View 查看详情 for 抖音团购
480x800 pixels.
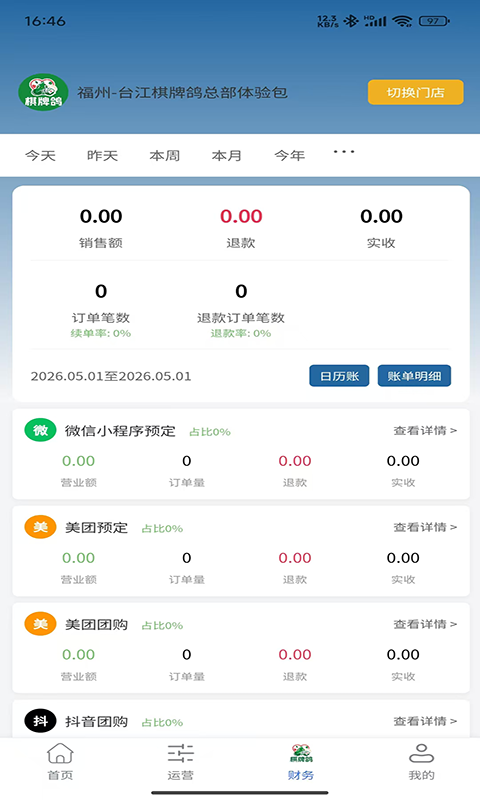coord(425,721)
